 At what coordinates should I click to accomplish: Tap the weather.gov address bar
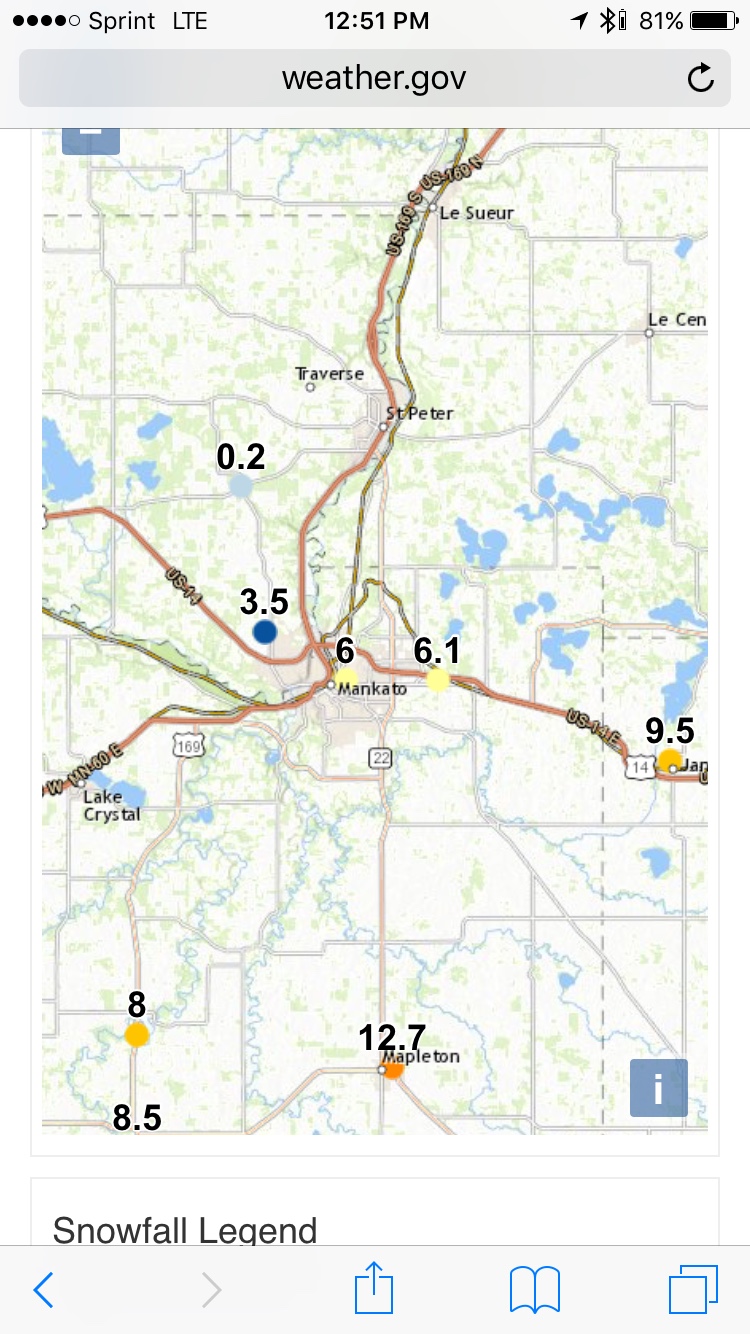(x=374, y=78)
